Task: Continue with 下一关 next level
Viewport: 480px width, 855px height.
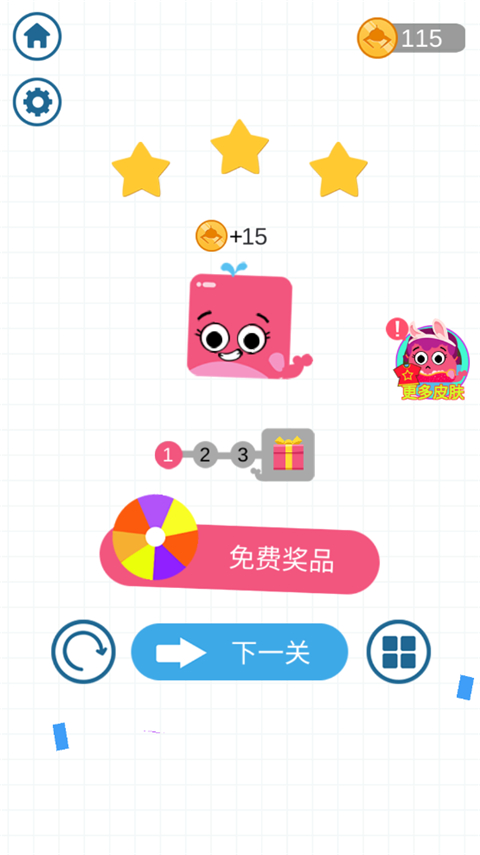Action: pos(239,652)
